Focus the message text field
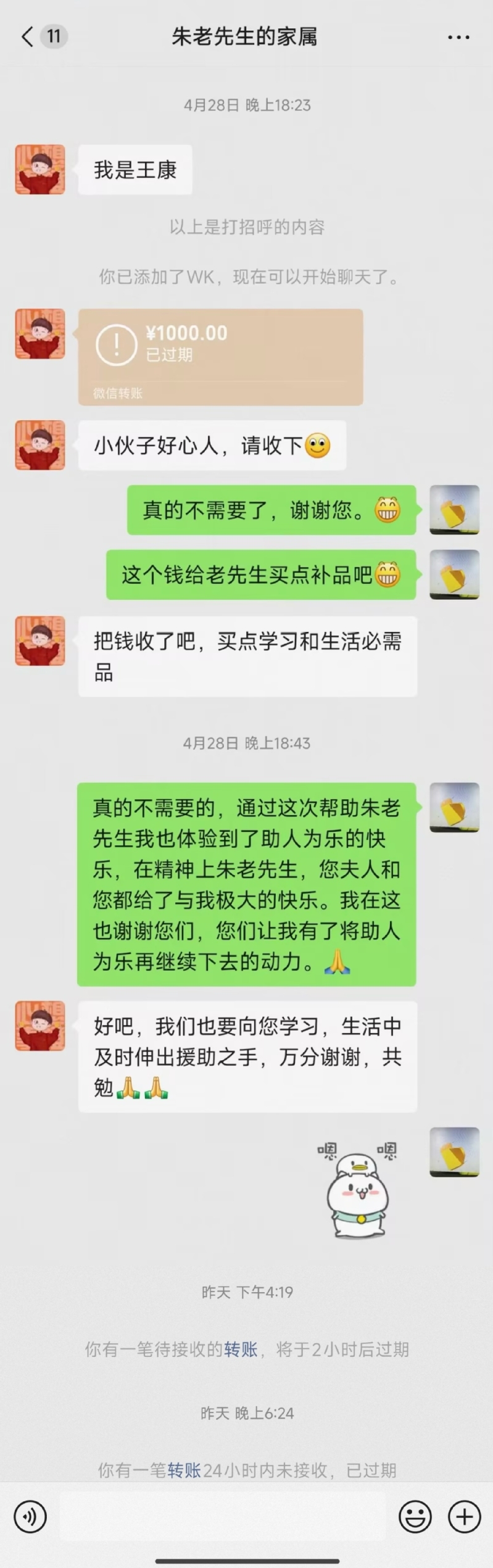Viewport: 493px width, 1568px height. pyautogui.click(x=222, y=1516)
